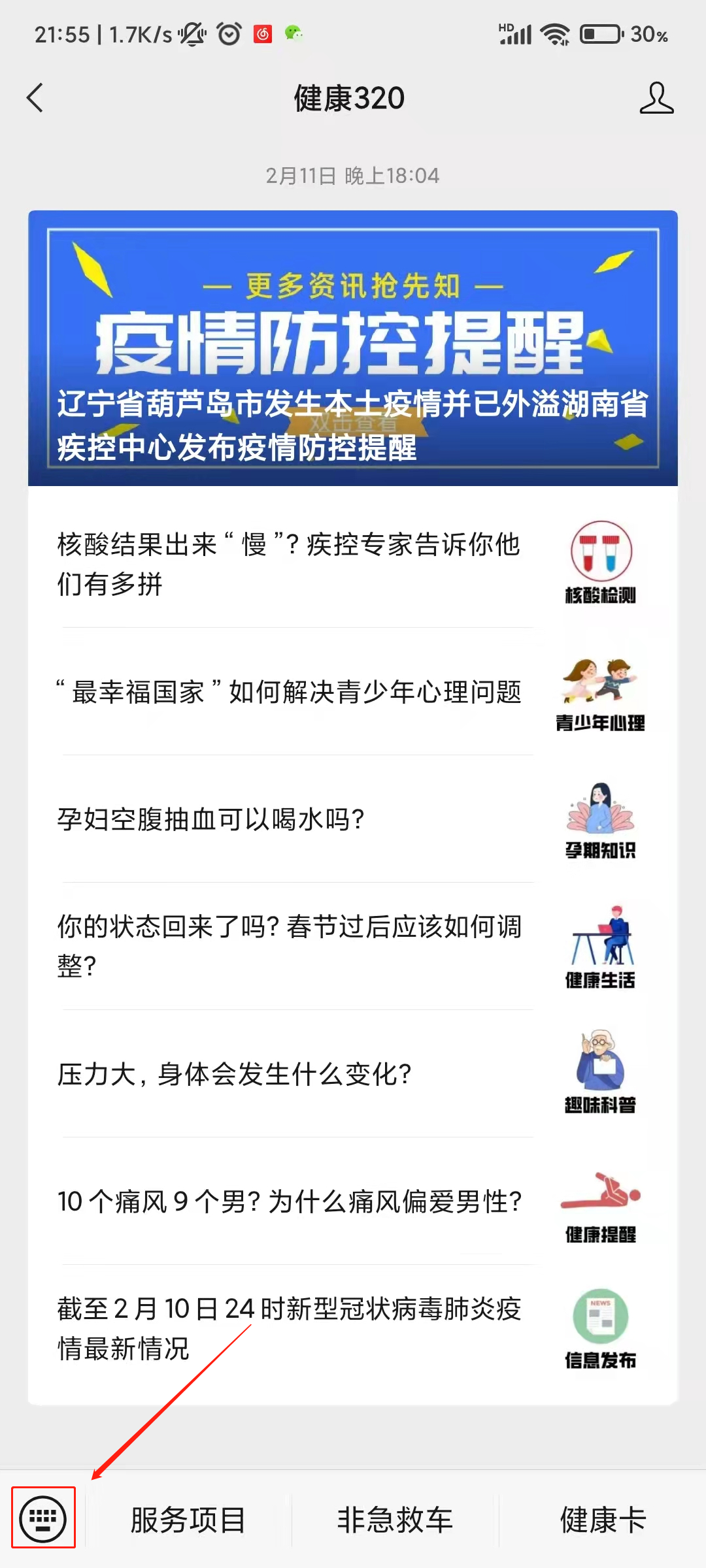The height and width of the screenshot is (1568, 706).
Task: View the 10个痛风9个男 article
Action: click(289, 1201)
